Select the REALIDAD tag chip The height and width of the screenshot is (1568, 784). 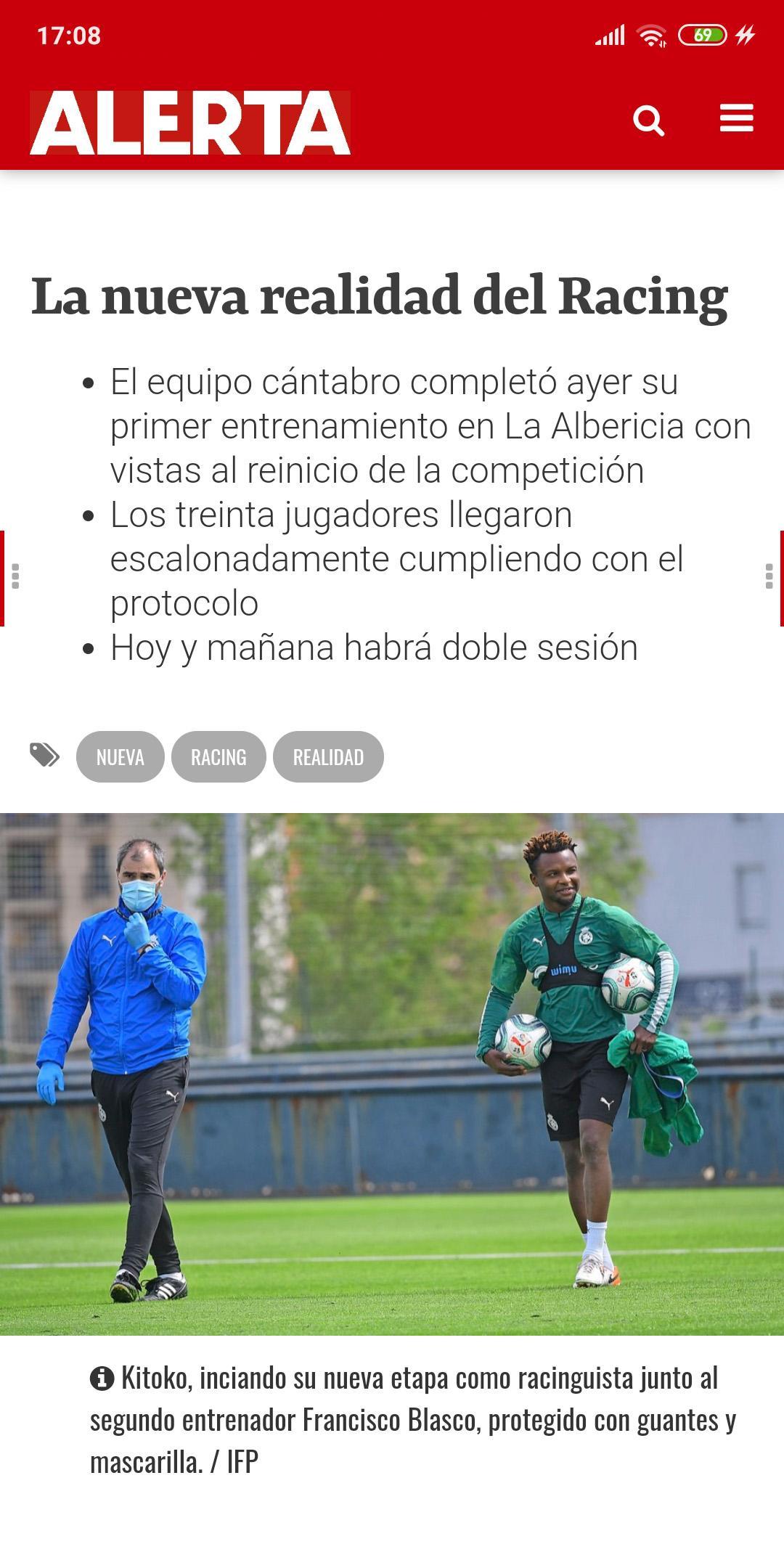[x=328, y=756]
